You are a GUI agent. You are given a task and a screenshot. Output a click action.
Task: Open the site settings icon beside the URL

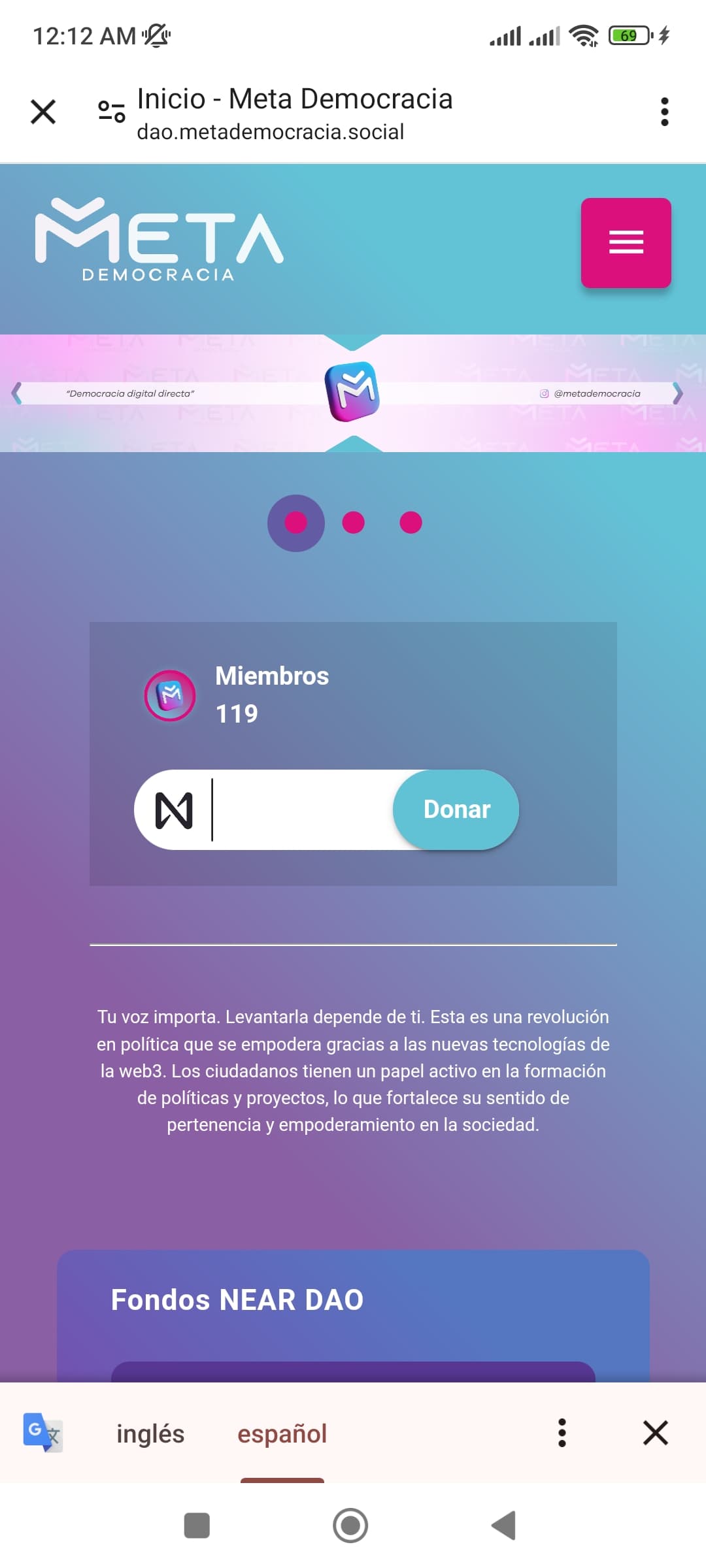pos(111,112)
